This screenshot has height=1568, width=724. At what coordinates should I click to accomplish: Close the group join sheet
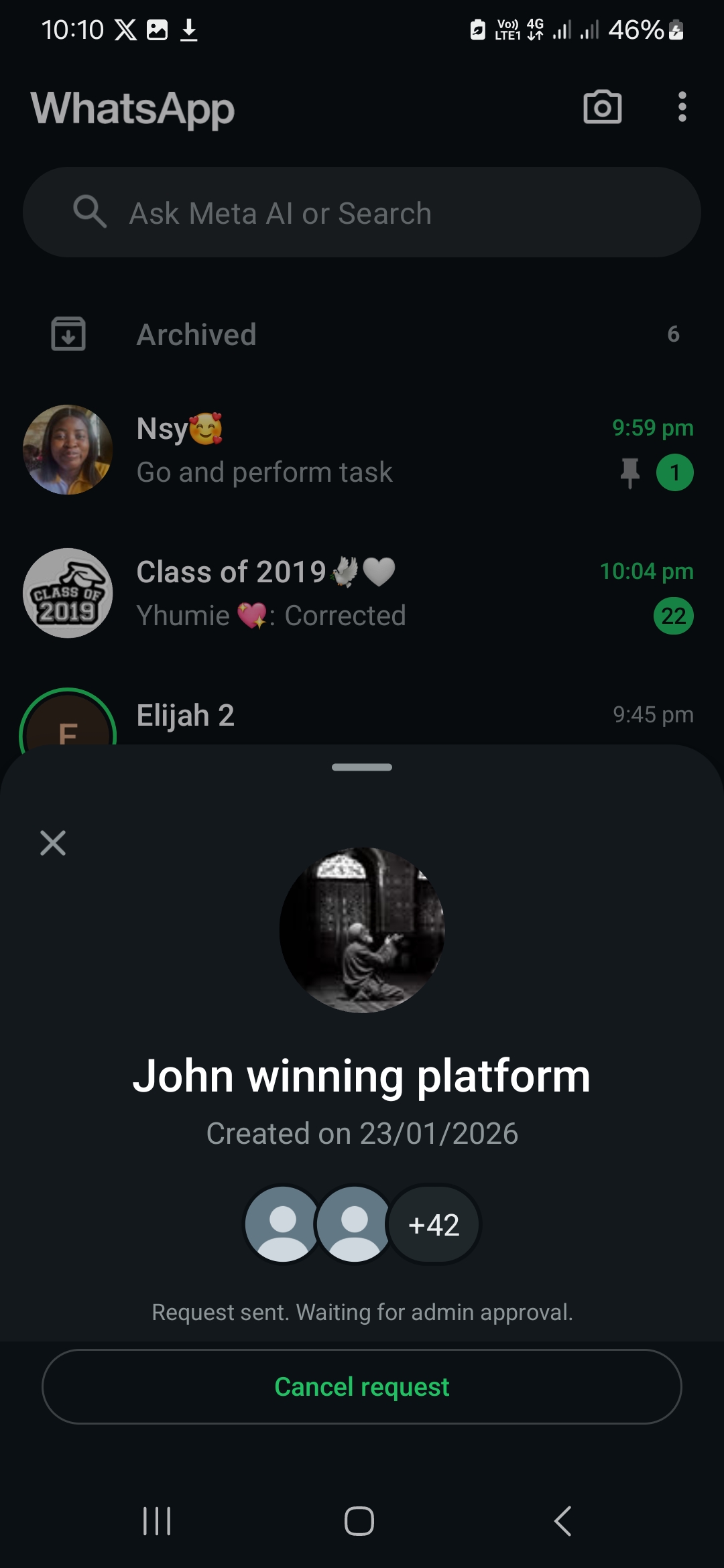point(53,843)
